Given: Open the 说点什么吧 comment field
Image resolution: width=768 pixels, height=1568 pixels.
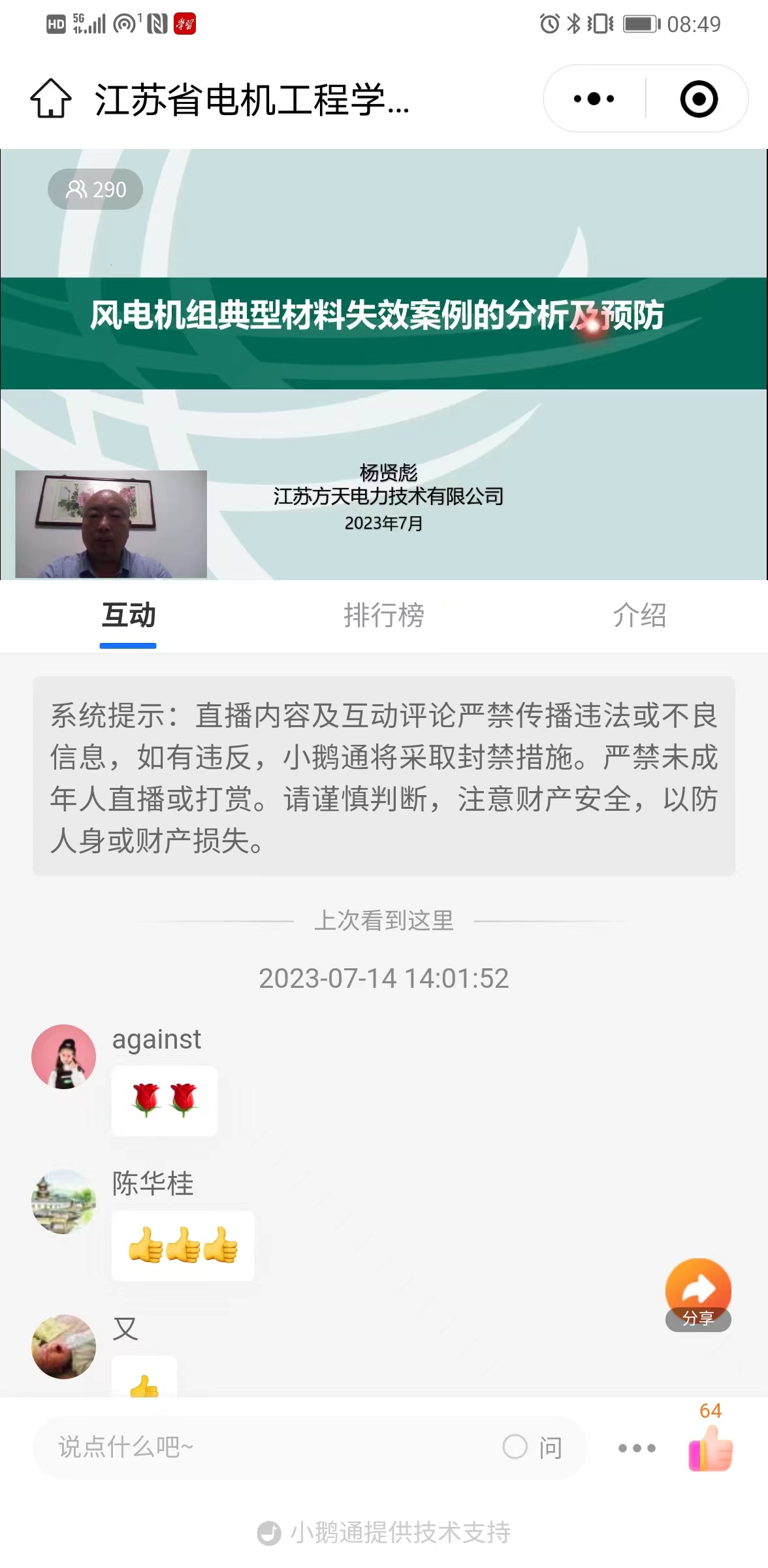Looking at the screenshot, I should click(x=261, y=1447).
